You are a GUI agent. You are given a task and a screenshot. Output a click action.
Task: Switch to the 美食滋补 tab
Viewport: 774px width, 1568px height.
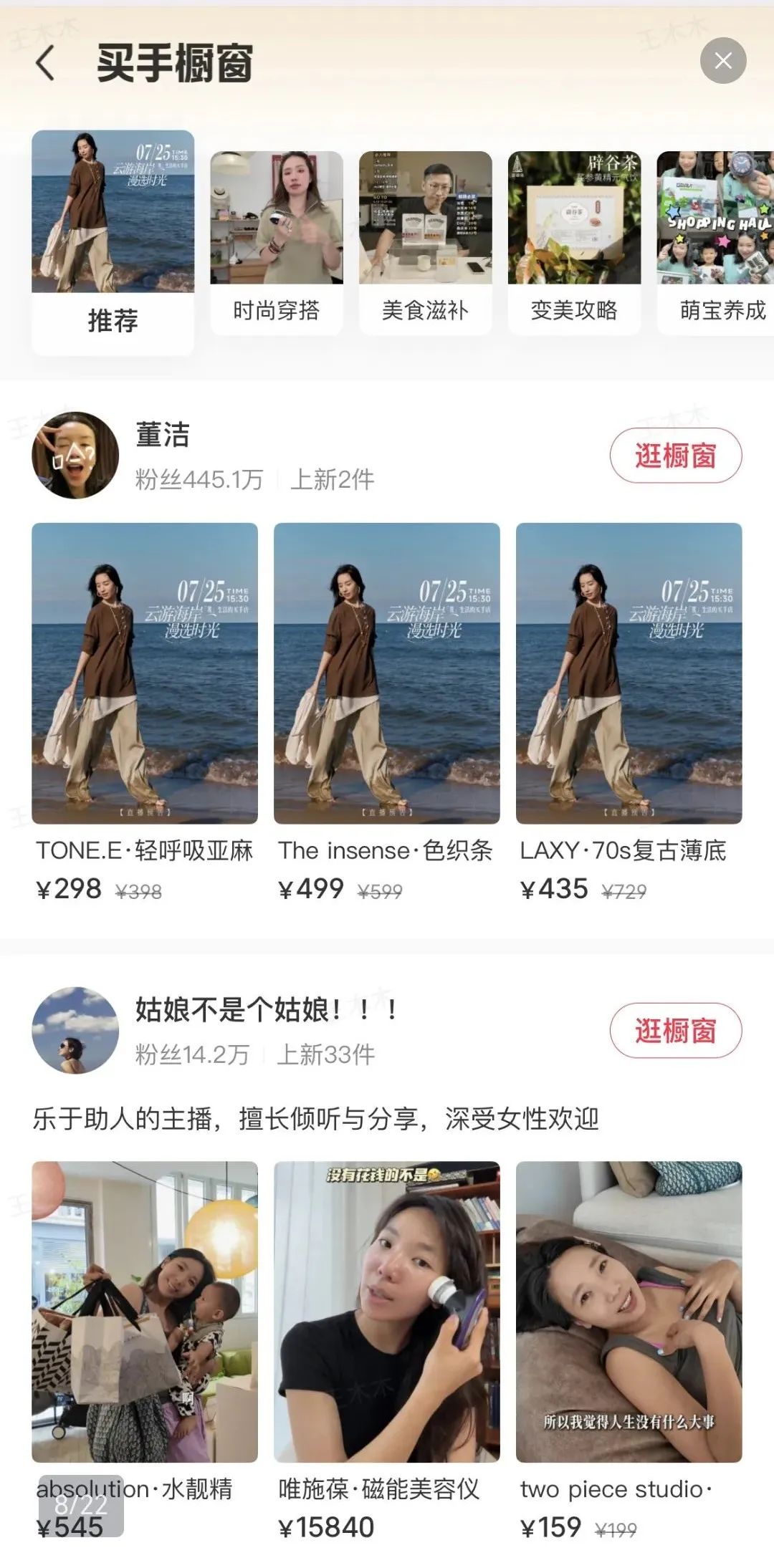(425, 242)
